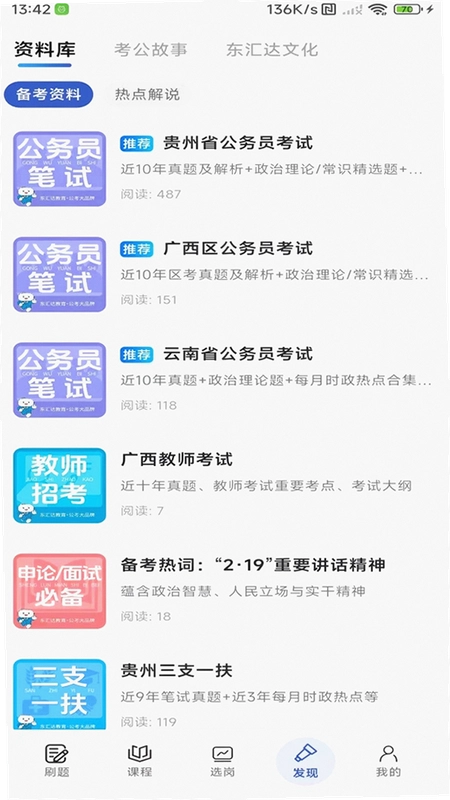Image resolution: width=450 pixels, height=800 pixels.
Task: Open 云南省公务员考试 material
Action: pos(225,380)
